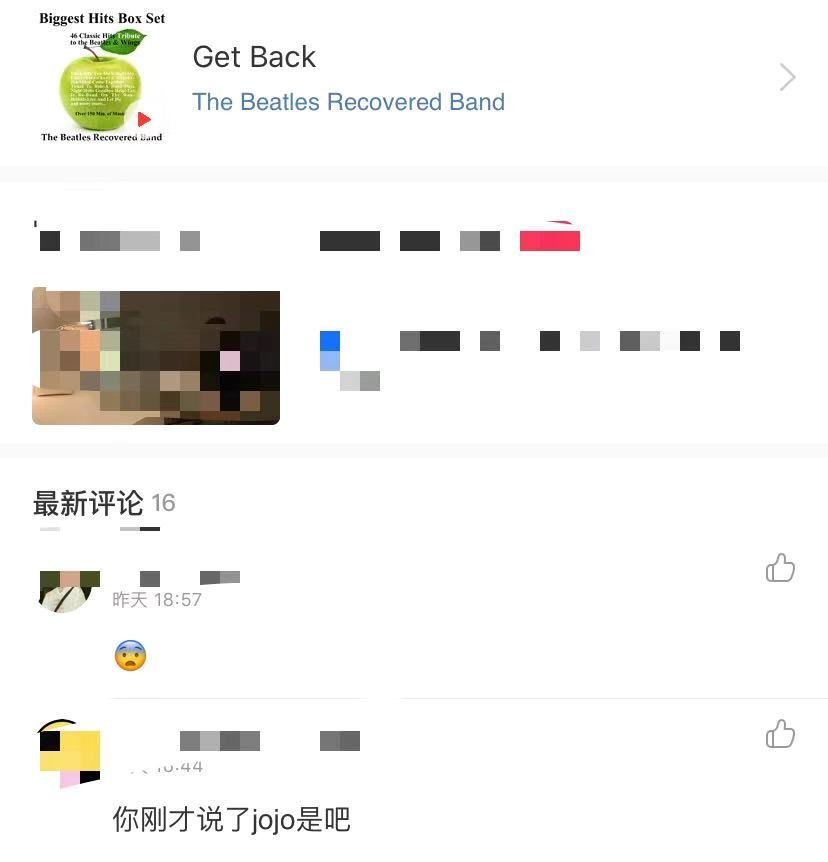Tap the play triangle on the album cover

coord(142,119)
